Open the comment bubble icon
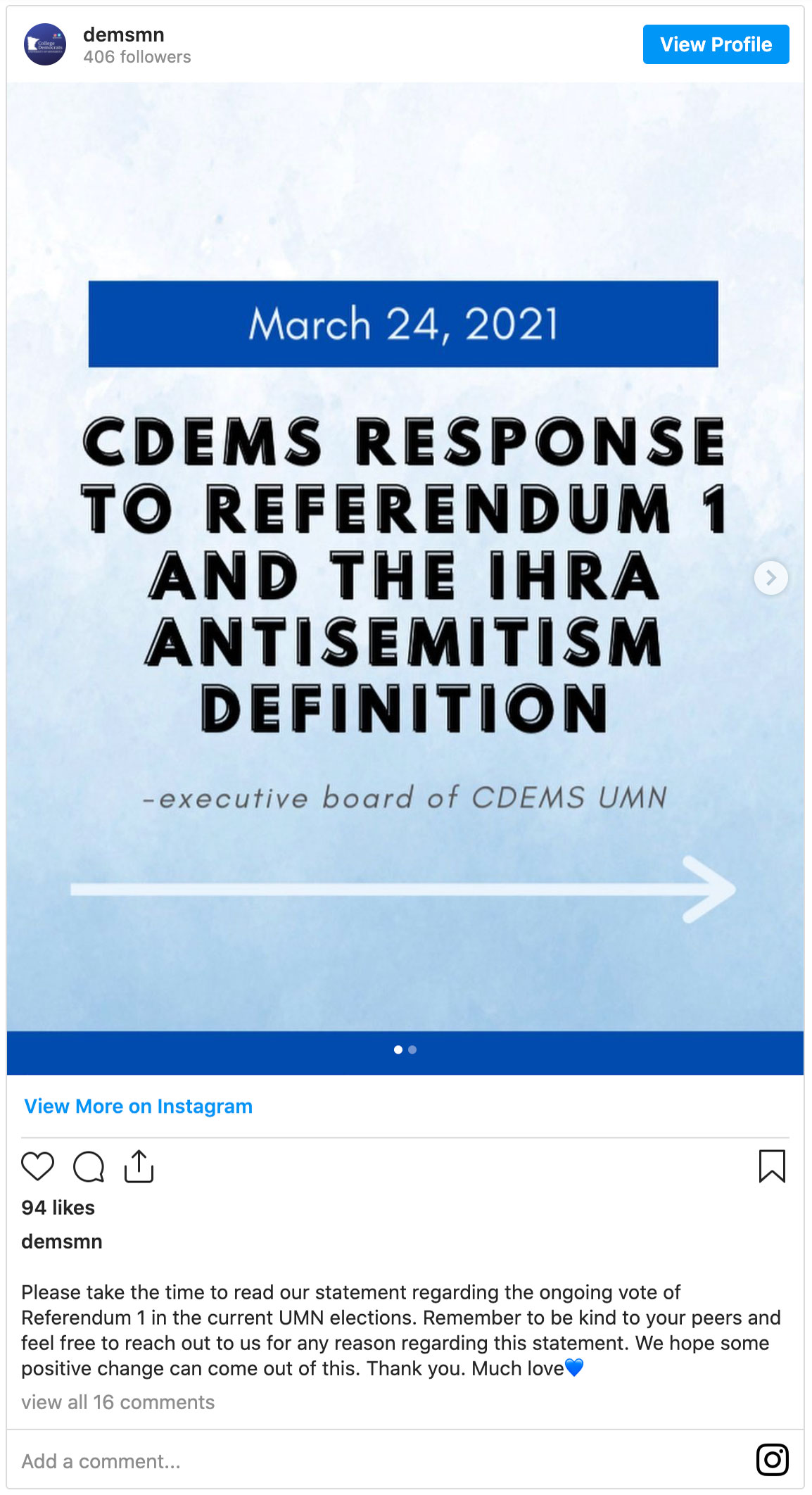812x1495 pixels. click(x=89, y=1166)
